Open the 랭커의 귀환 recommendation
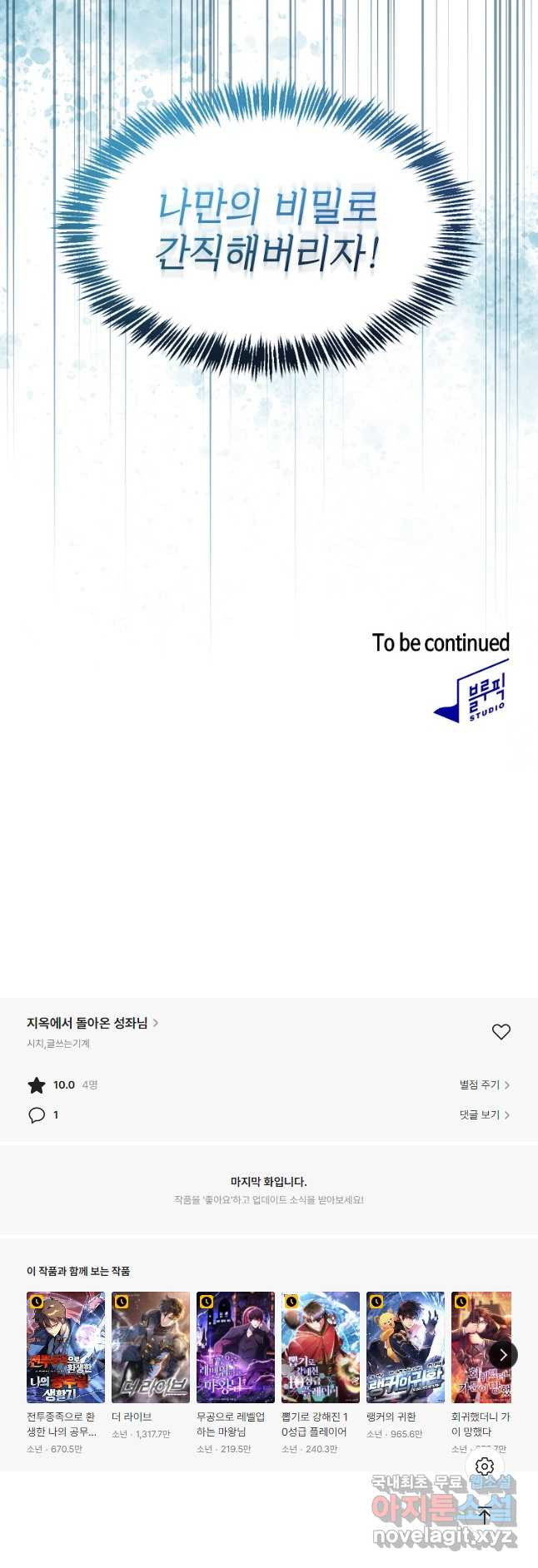 click(406, 1347)
